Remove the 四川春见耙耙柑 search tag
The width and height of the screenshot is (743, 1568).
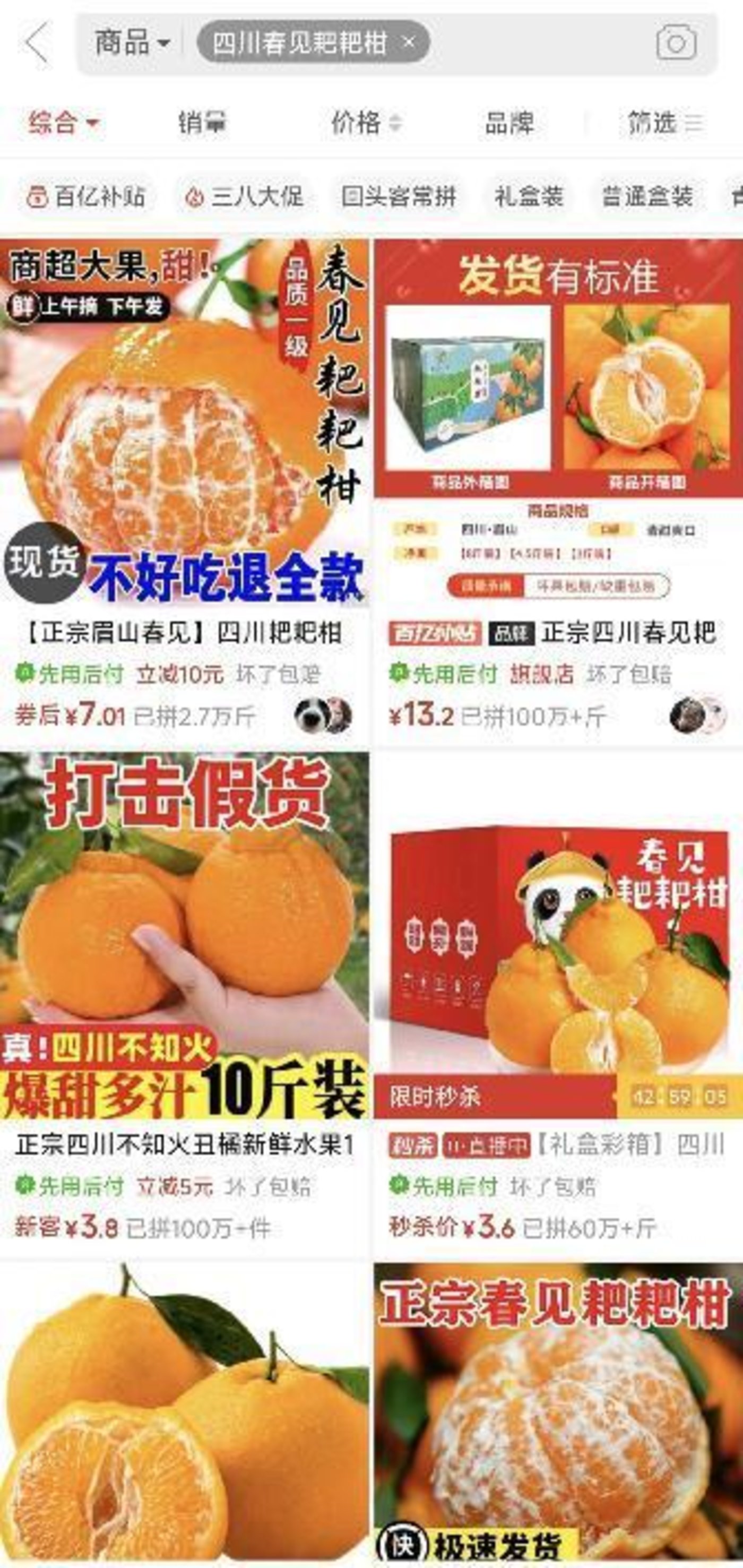click(409, 42)
